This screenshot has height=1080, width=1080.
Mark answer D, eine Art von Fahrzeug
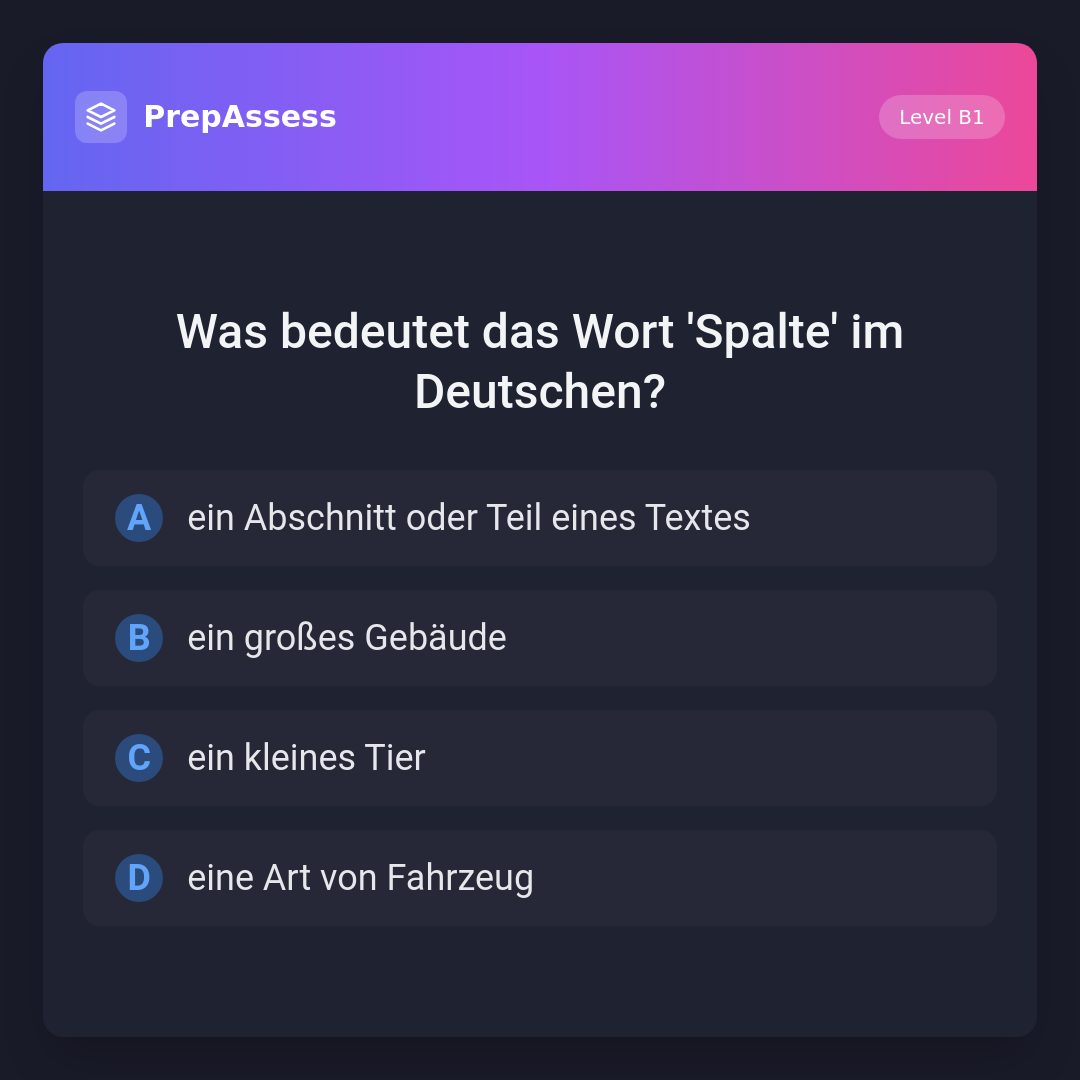(x=540, y=878)
